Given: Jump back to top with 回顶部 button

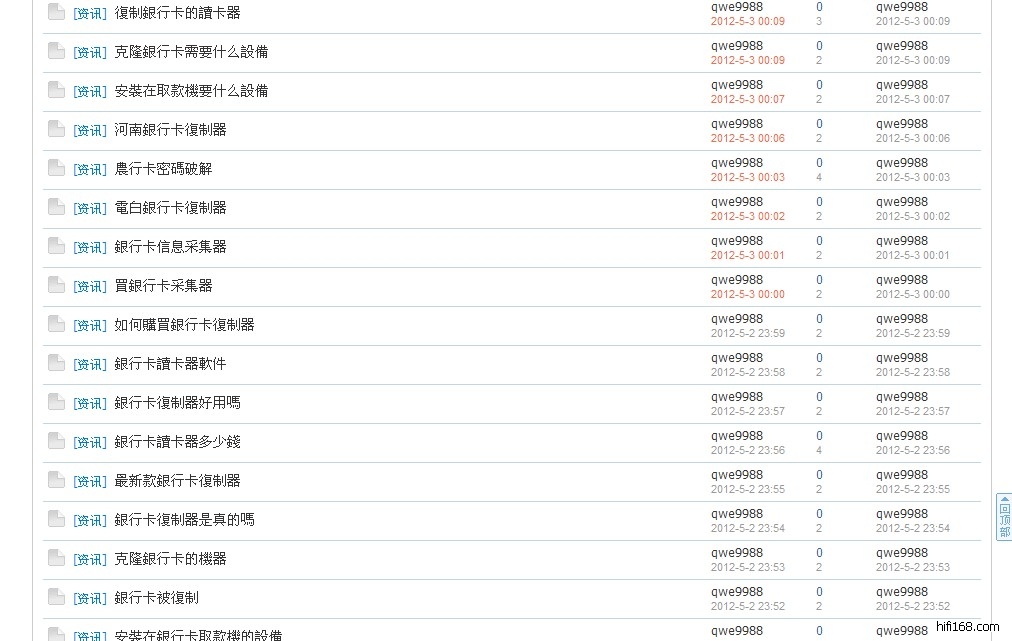Looking at the screenshot, I should tap(1004, 517).
